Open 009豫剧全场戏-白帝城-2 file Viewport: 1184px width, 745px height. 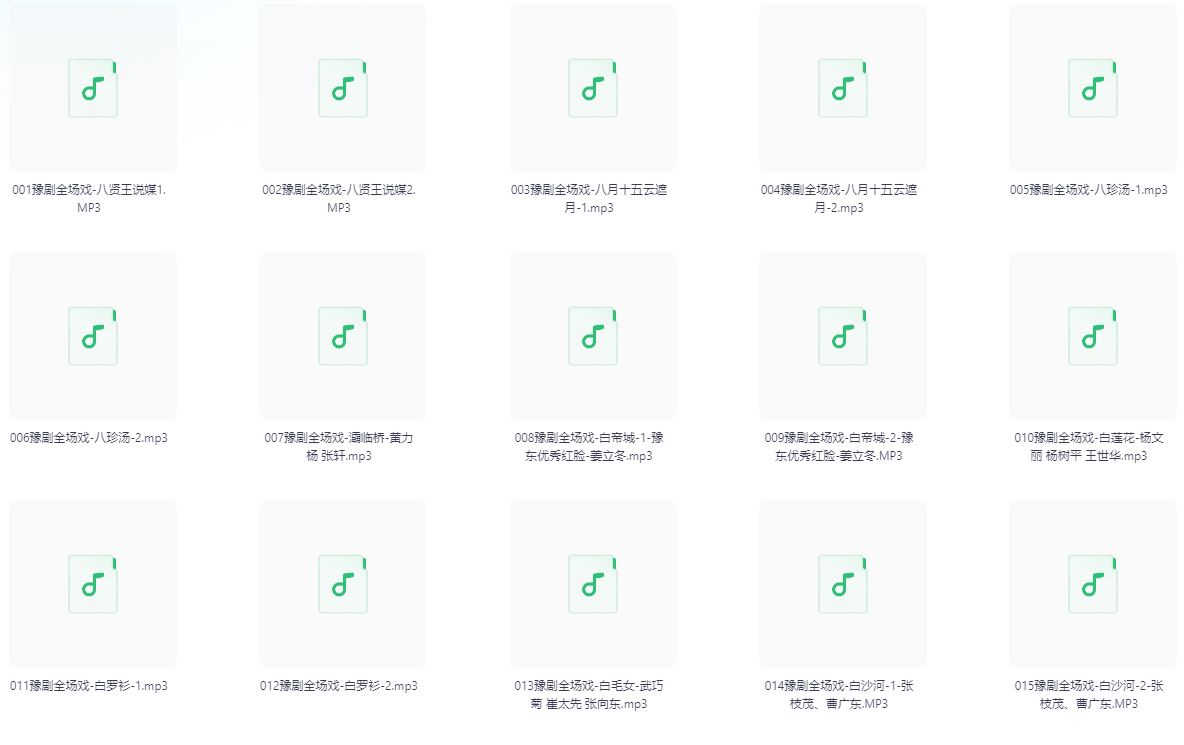tap(843, 336)
